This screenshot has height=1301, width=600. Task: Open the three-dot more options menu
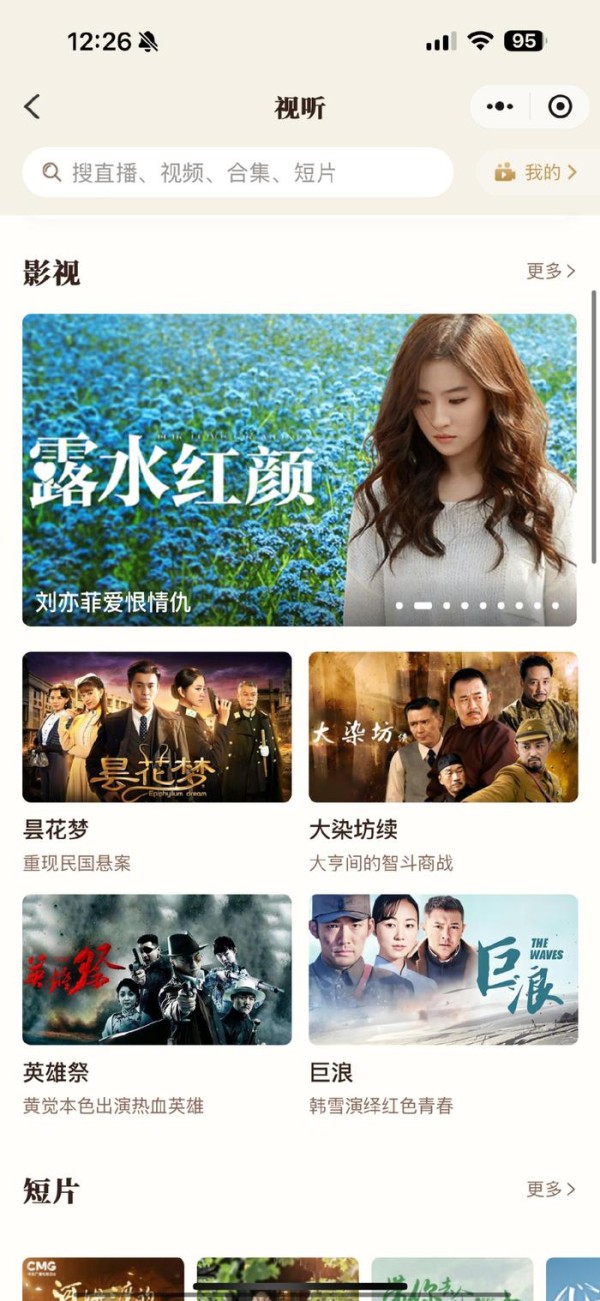[500, 107]
